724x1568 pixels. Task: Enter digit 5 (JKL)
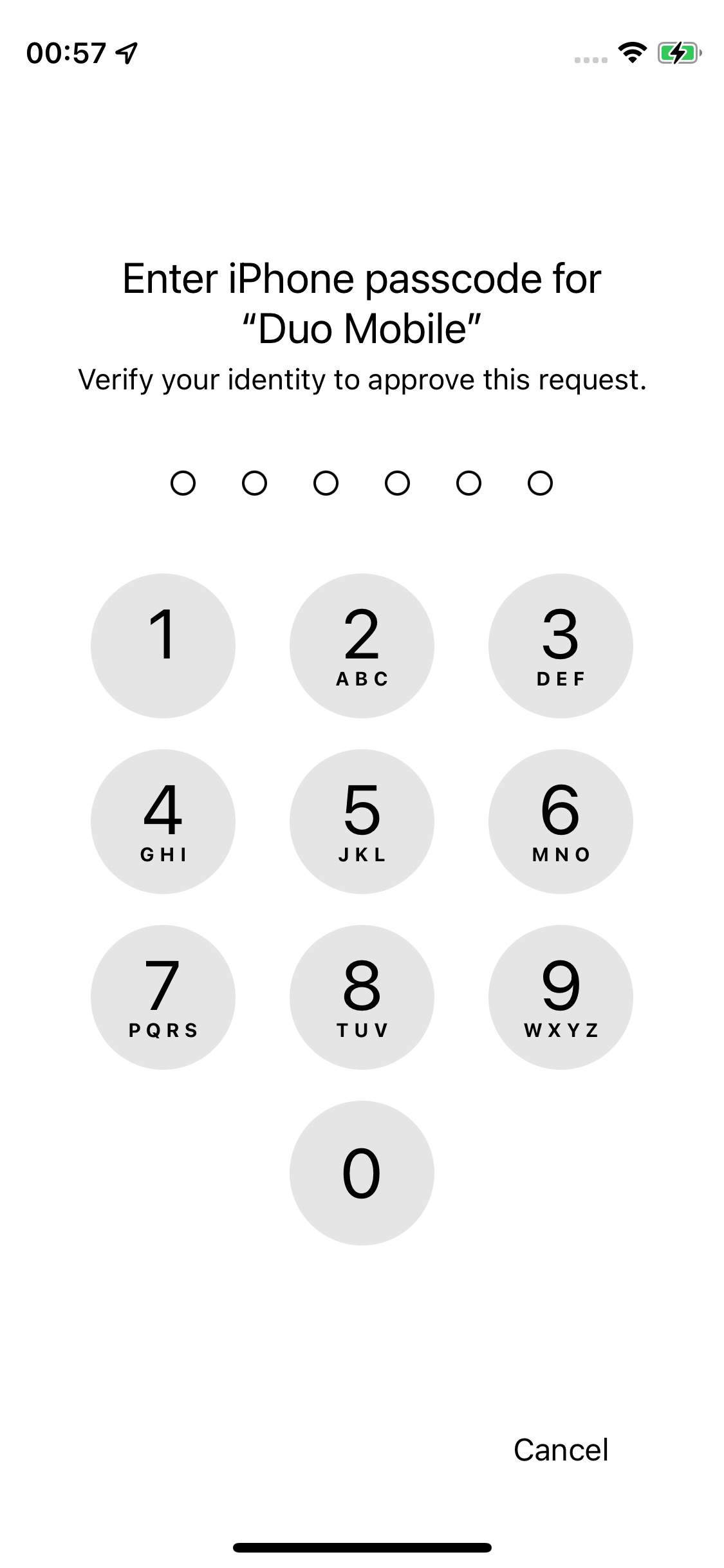pos(362,821)
